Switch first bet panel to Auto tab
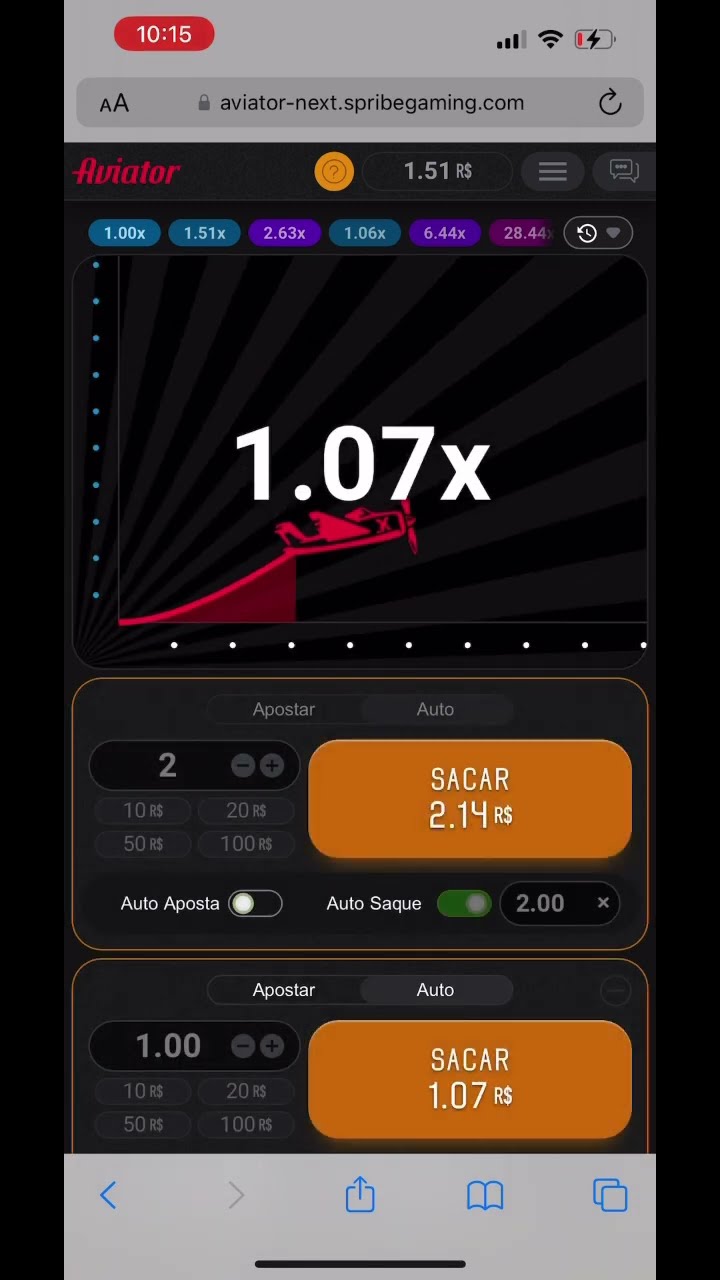The image size is (720, 1280). point(435,709)
